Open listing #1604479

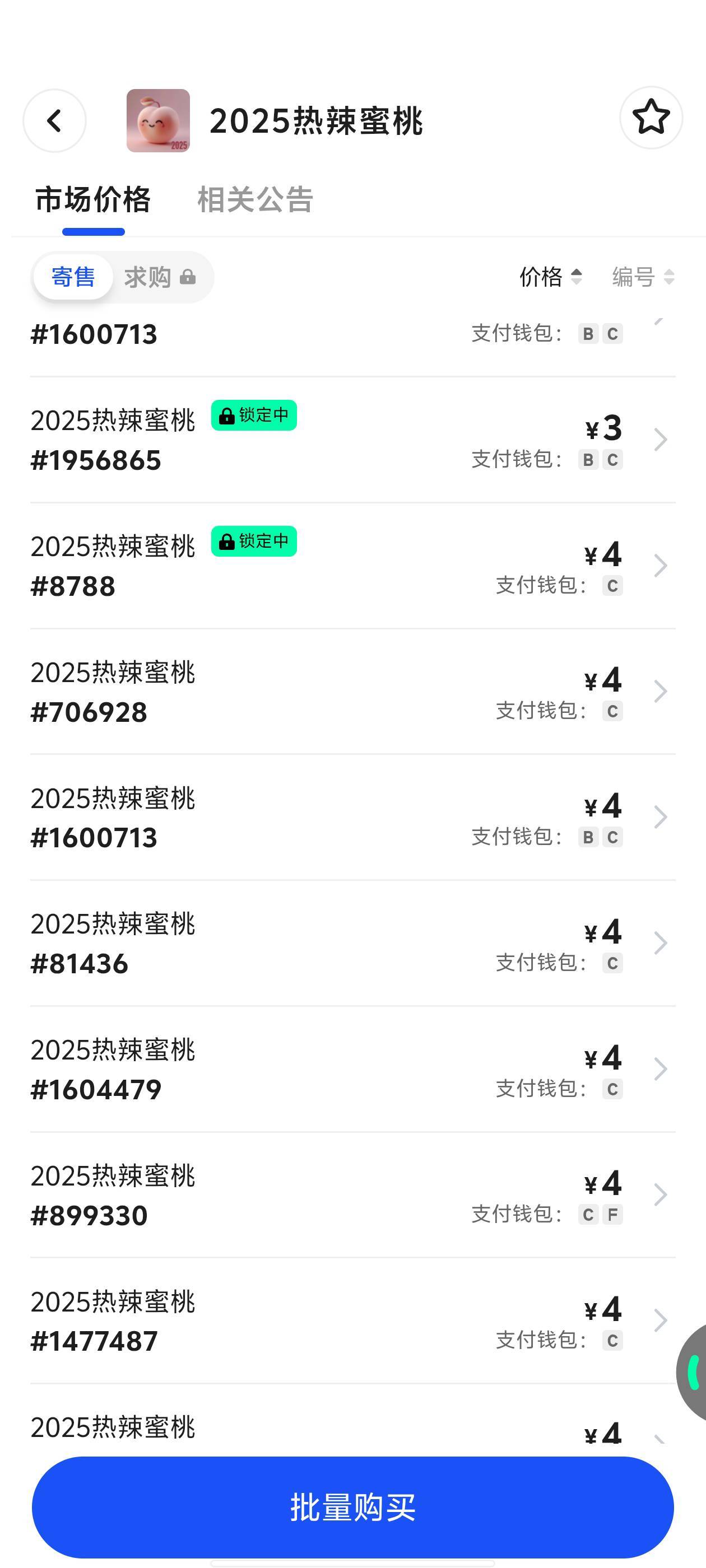click(x=352, y=1069)
